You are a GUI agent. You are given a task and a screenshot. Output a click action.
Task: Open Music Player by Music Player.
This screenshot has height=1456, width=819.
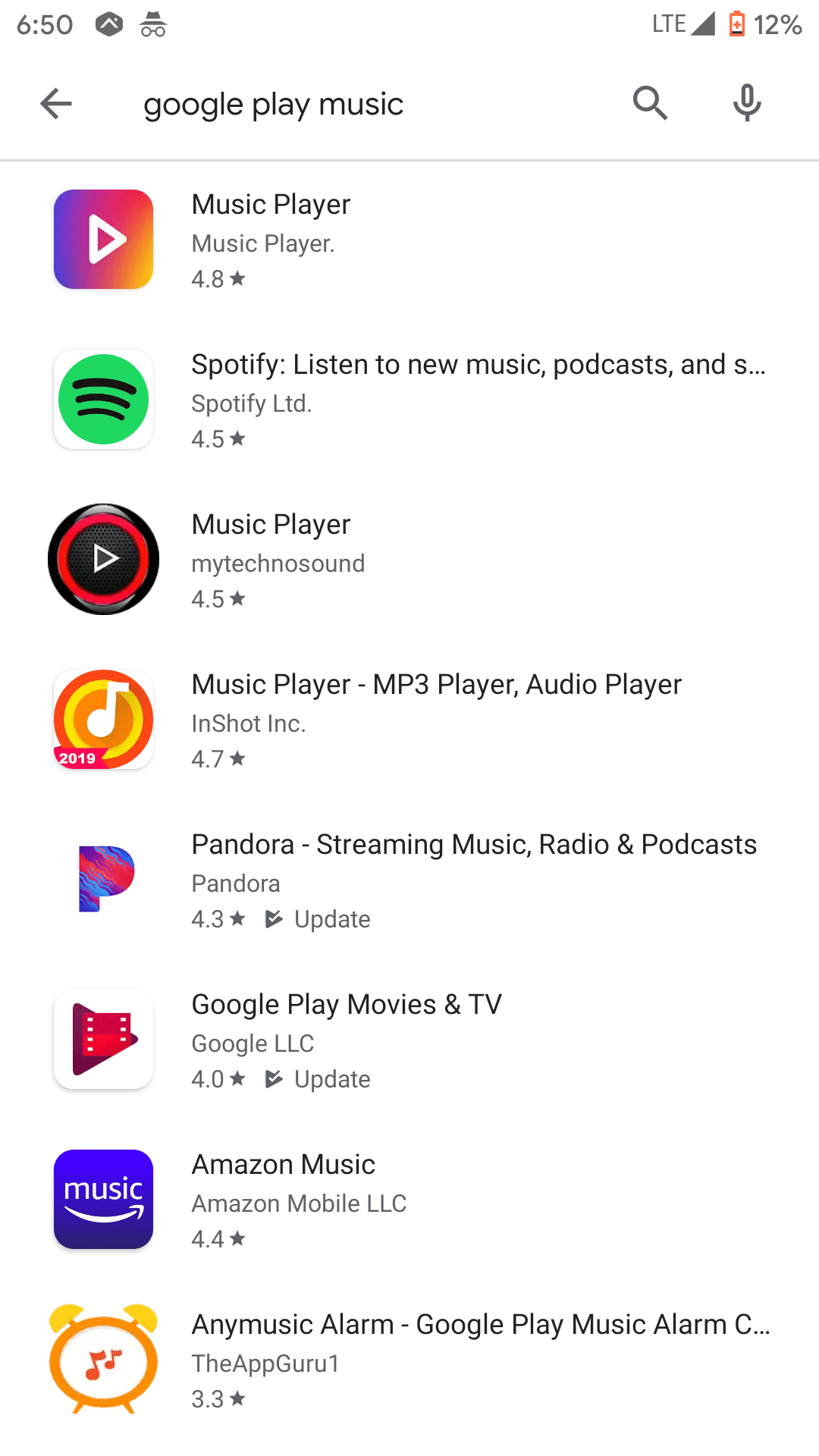coord(409,240)
